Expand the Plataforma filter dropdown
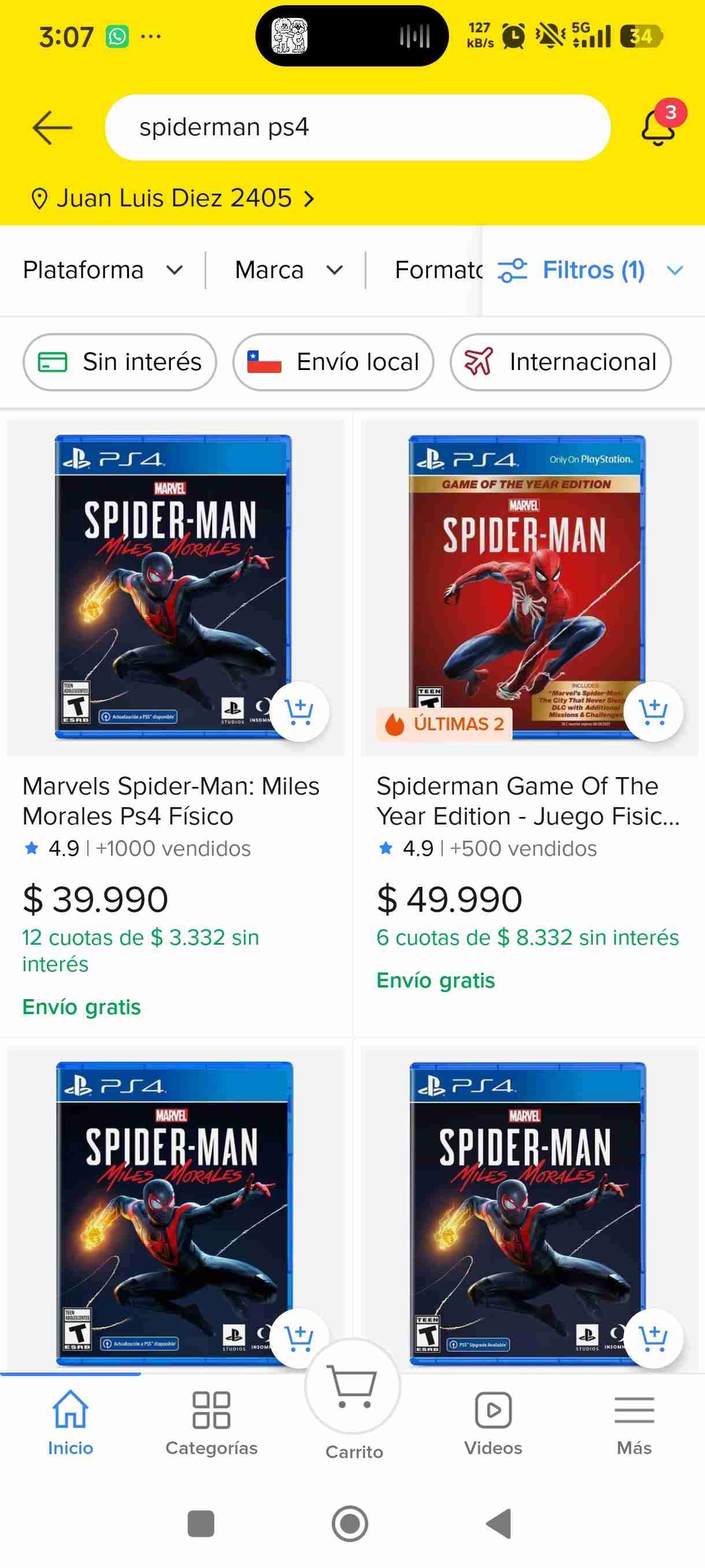705x1568 pixels. (102, 269)
